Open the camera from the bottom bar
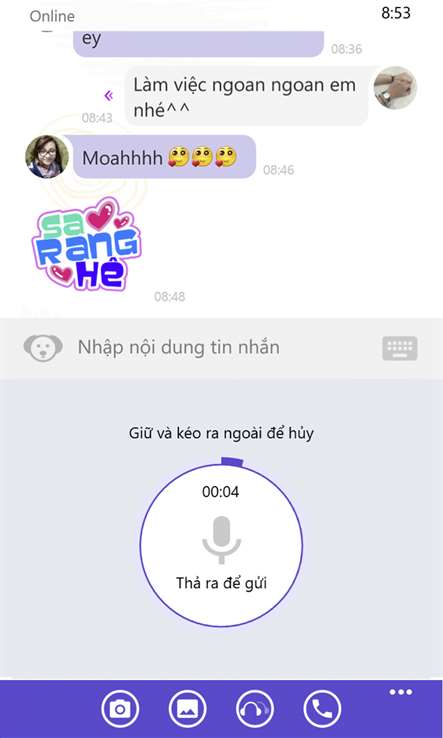The width and height of the screenshot is (443, 738). (x=120, y=708)
